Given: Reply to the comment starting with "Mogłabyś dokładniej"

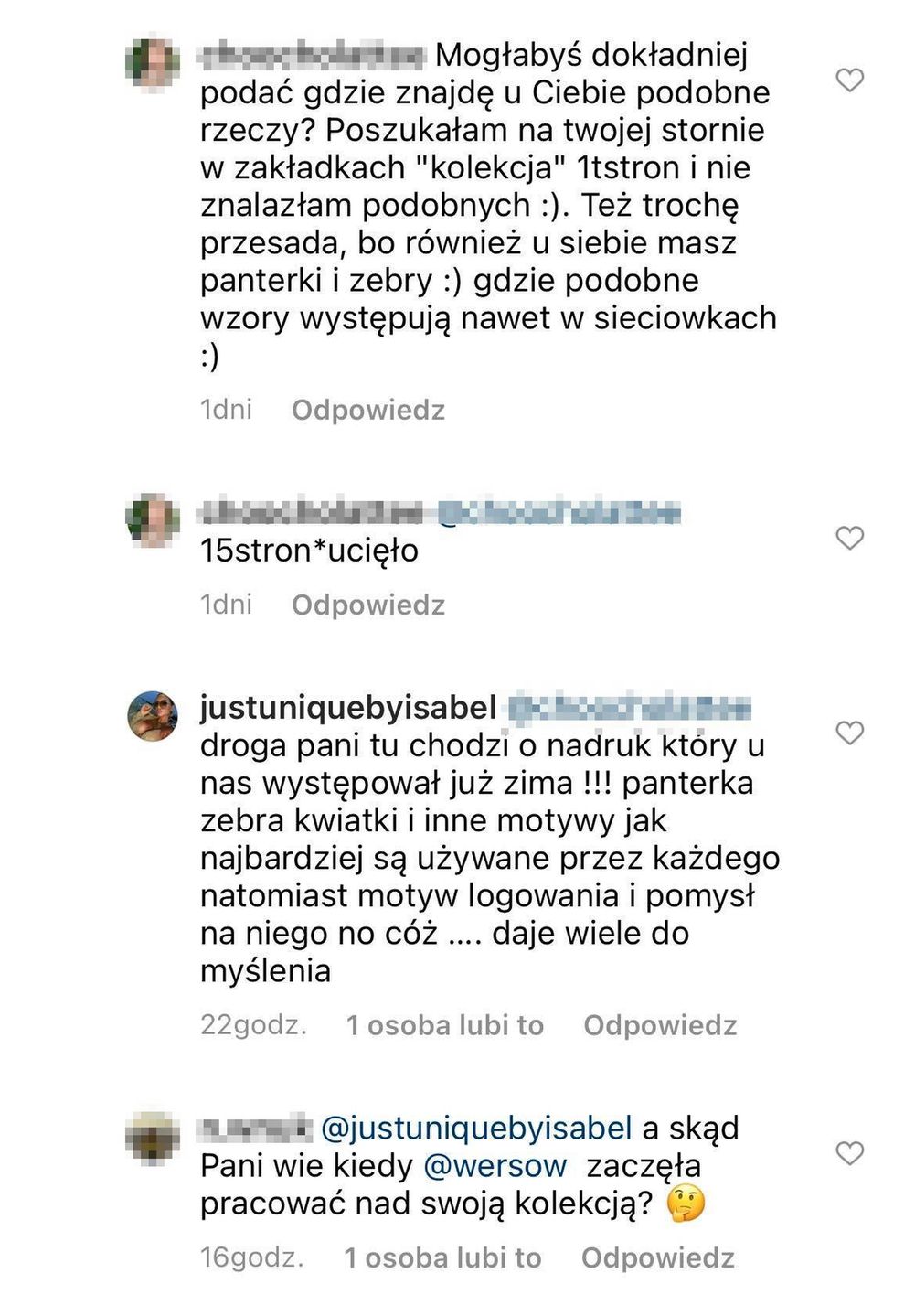Looking at the screenshot, I should pyautogui.click(x=367, y=410).
